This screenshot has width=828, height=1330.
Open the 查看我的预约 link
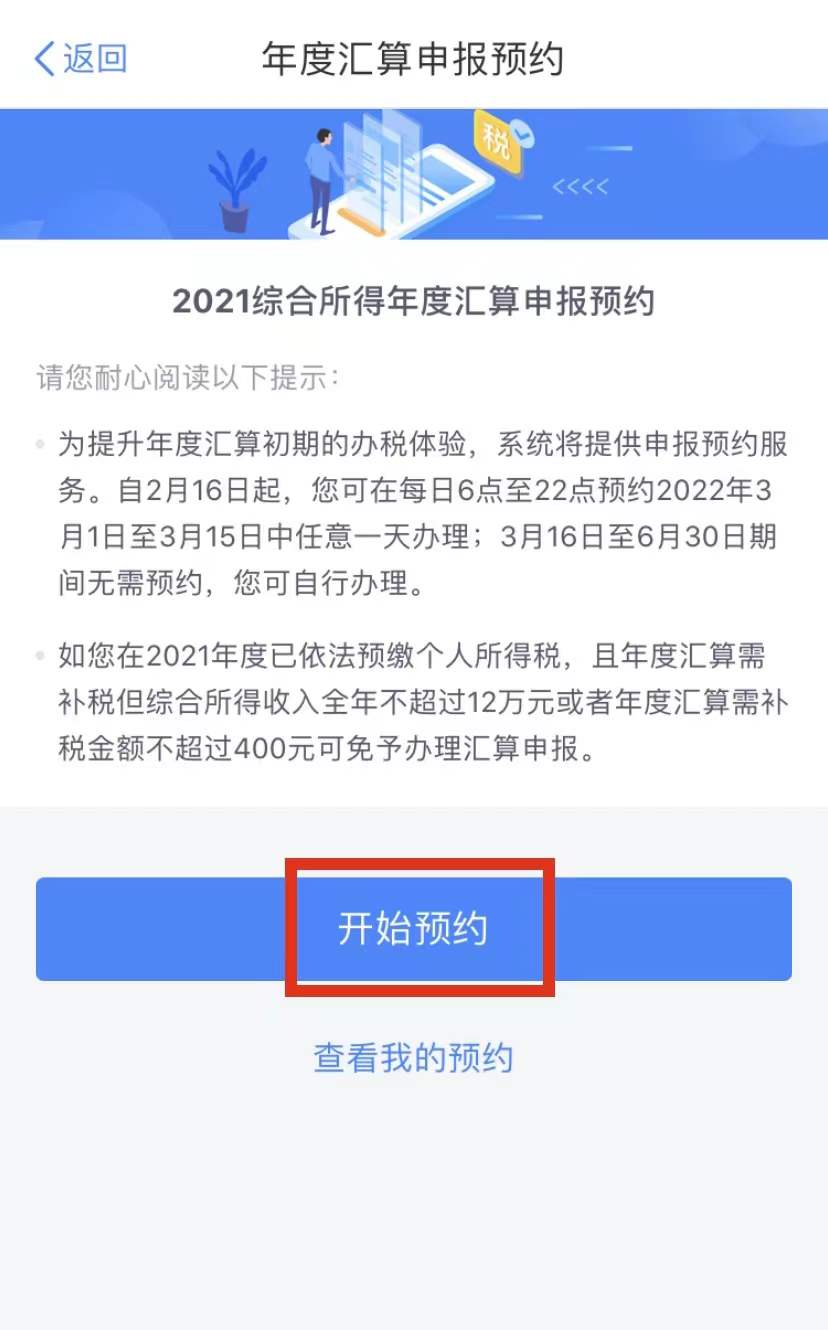(413, 1058)
